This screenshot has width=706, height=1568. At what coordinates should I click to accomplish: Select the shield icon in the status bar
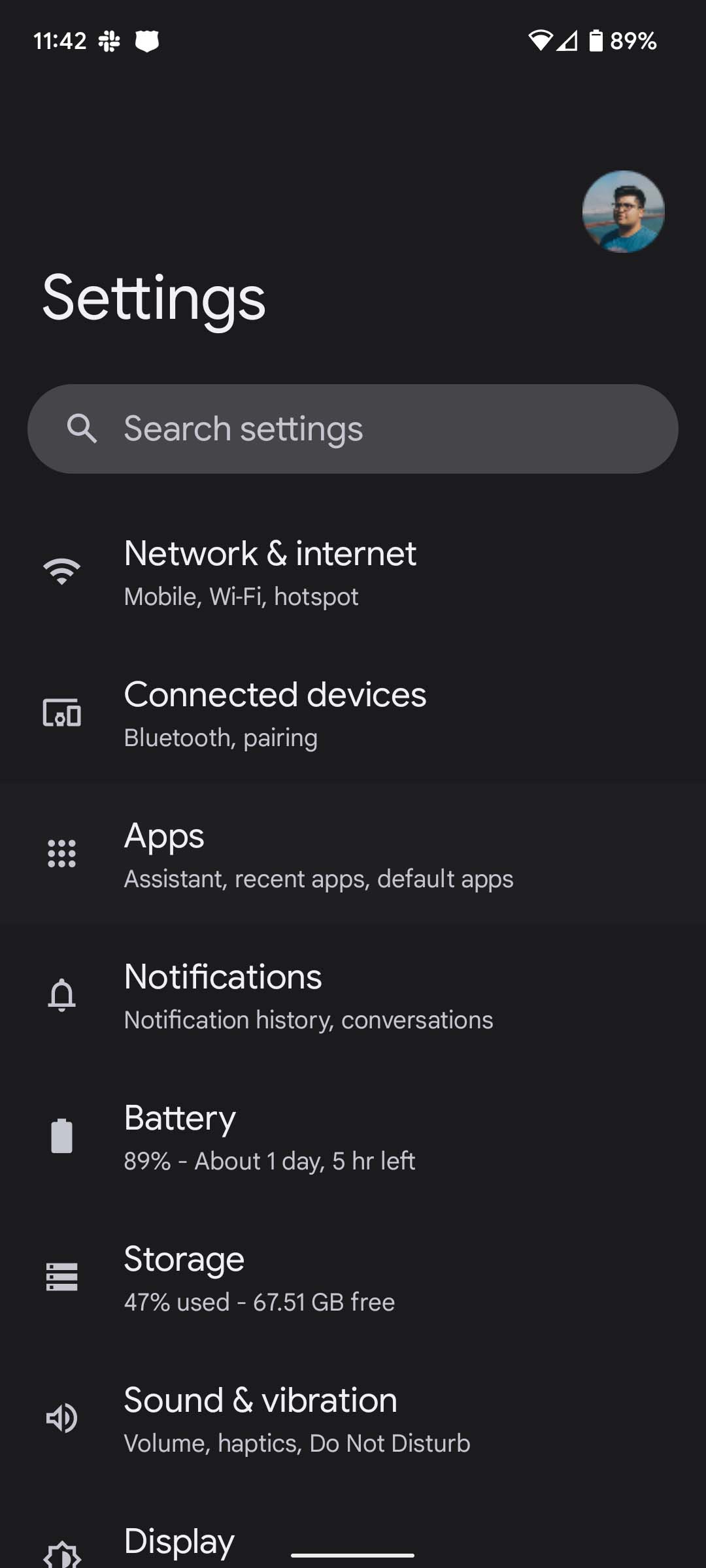pyautogui.click(x=146, y=41)
